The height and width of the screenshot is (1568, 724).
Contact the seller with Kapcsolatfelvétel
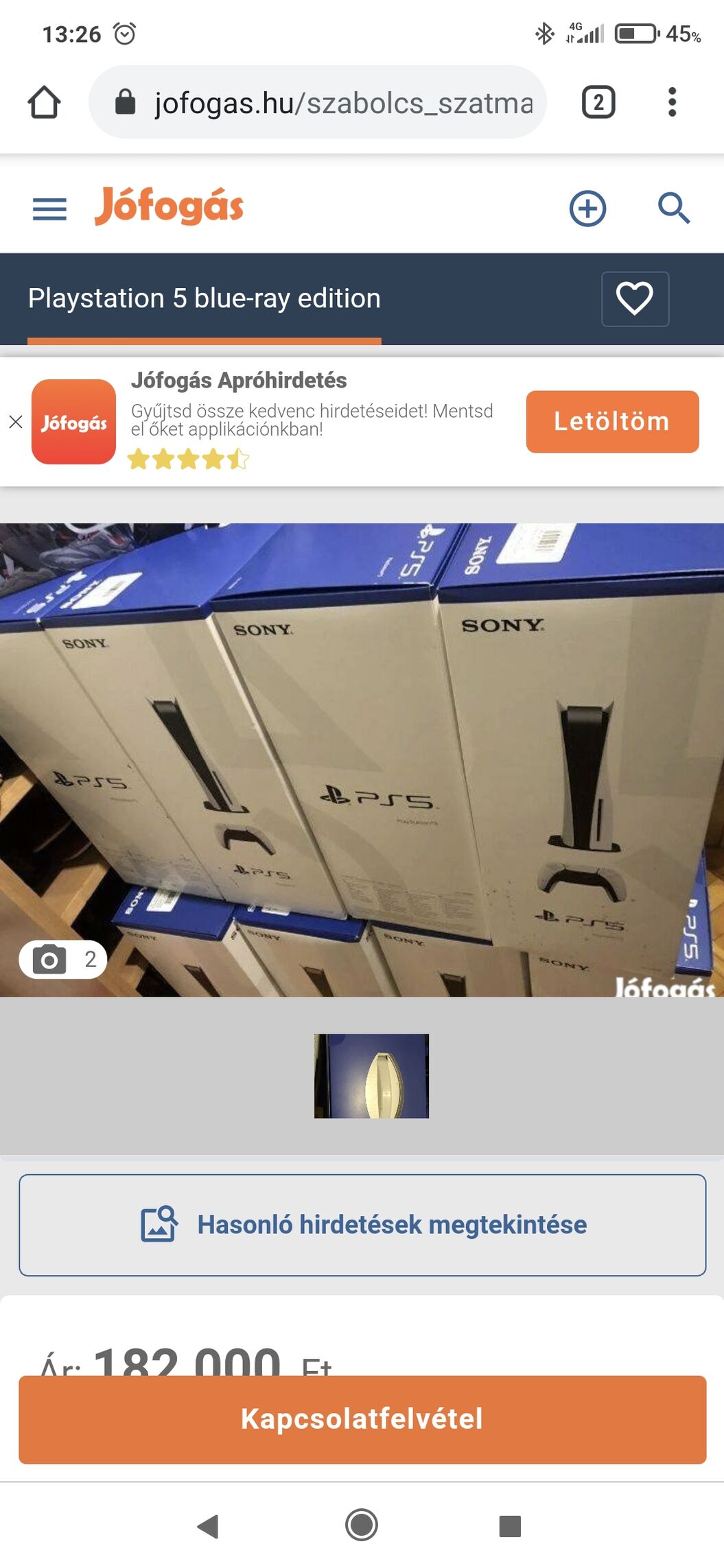pyautogui.click(x=362, y=1419)
